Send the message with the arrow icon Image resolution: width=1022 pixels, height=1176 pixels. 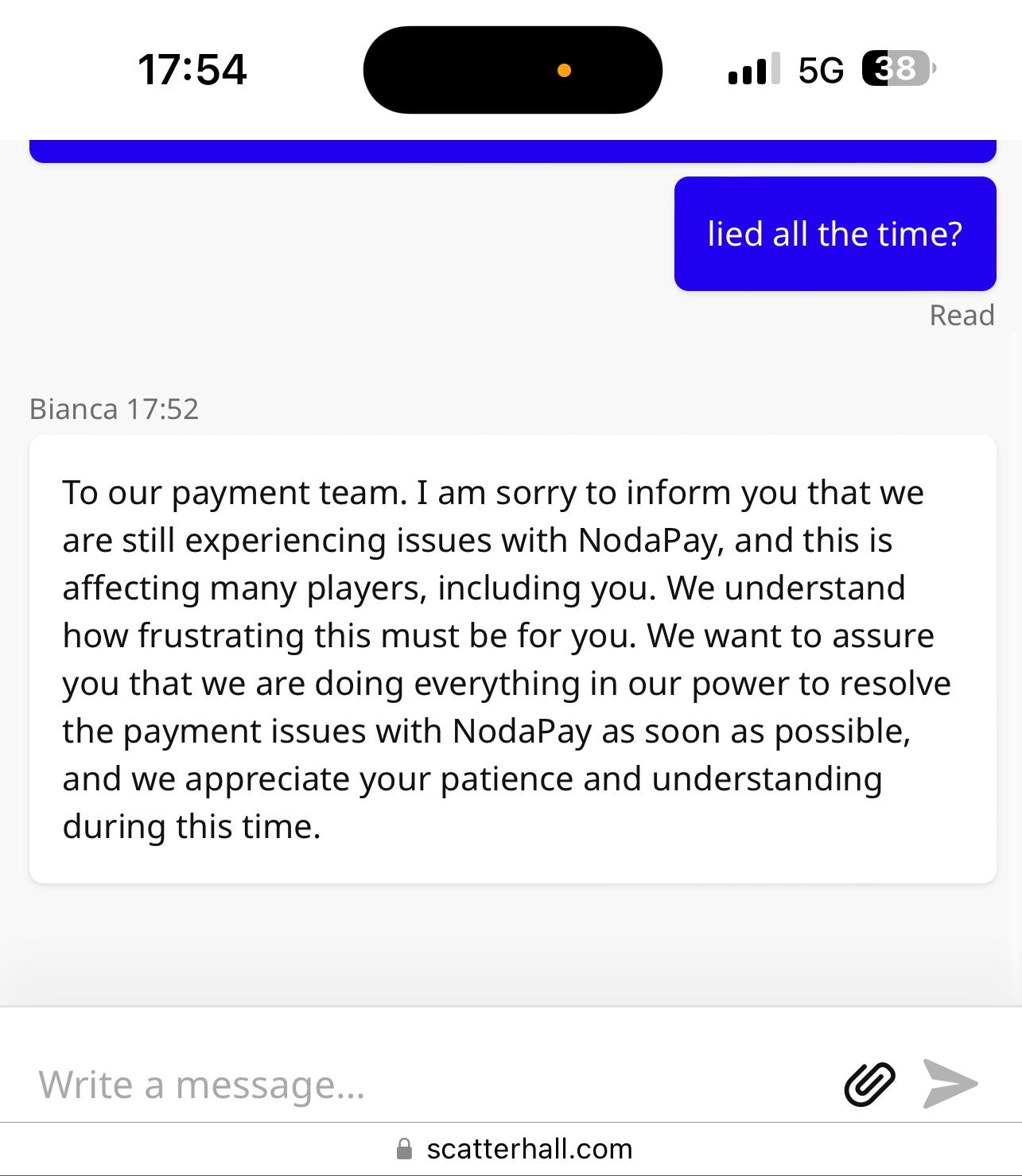pyautogui.click(x=950, y=1083)
